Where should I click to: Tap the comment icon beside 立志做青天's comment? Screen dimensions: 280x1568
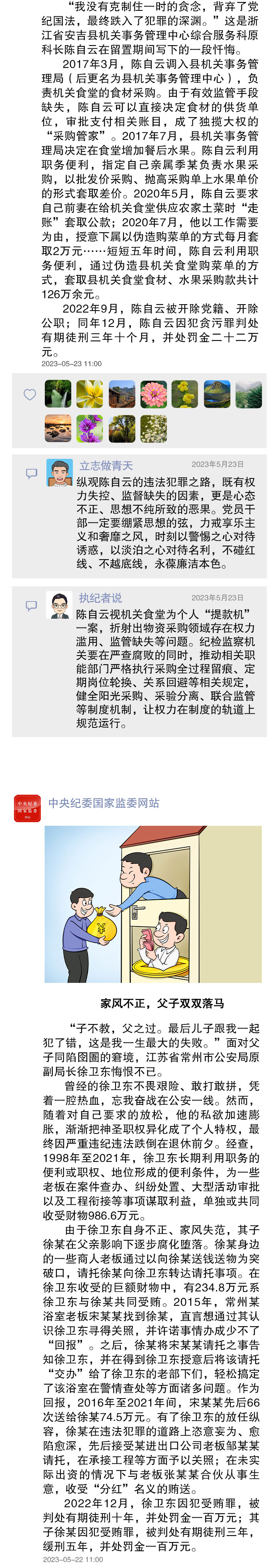click(x=31, y=473)
